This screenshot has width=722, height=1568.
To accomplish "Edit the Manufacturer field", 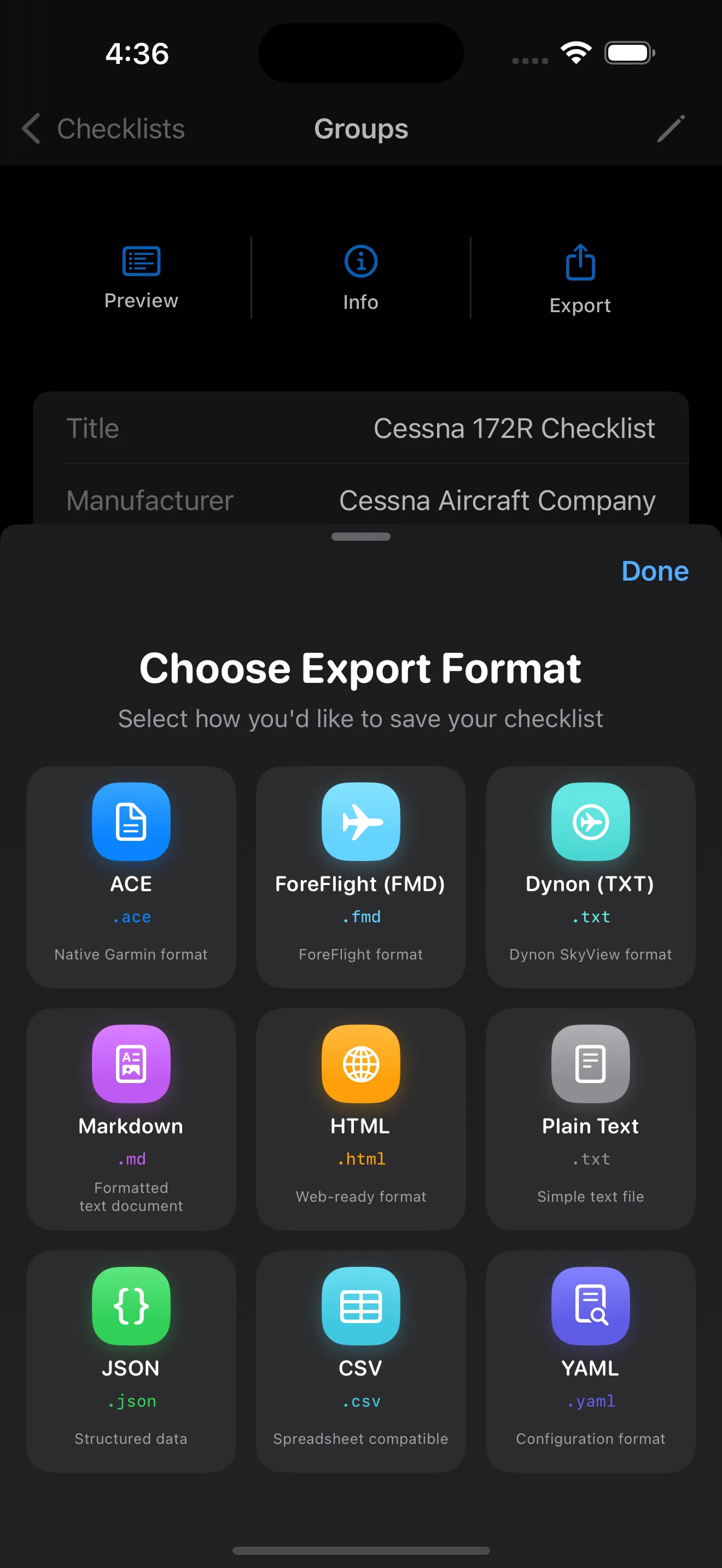I will coord(496,500).
